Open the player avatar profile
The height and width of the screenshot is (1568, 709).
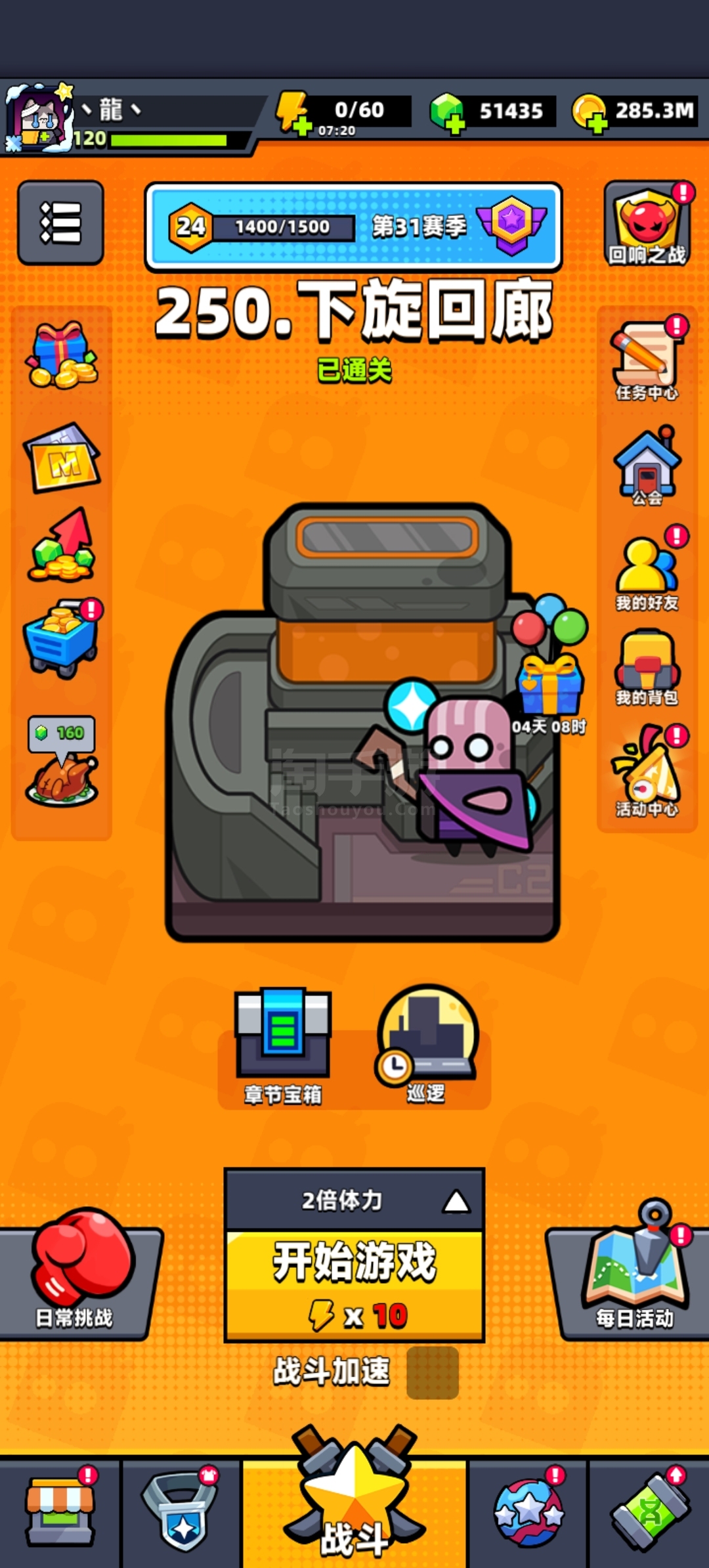click(39, 118)
